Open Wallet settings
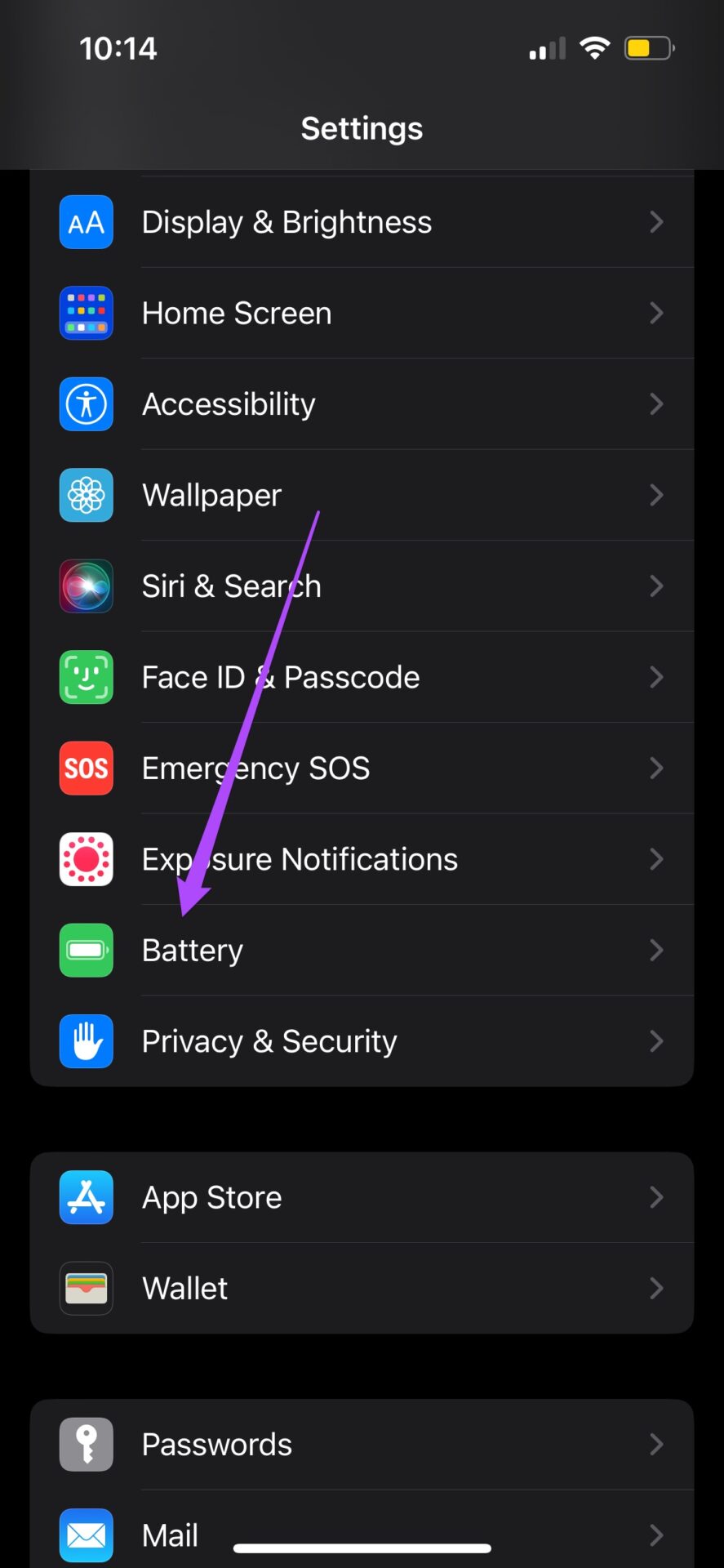This screenshot has width=724, height=1568. coord(362,1289)
